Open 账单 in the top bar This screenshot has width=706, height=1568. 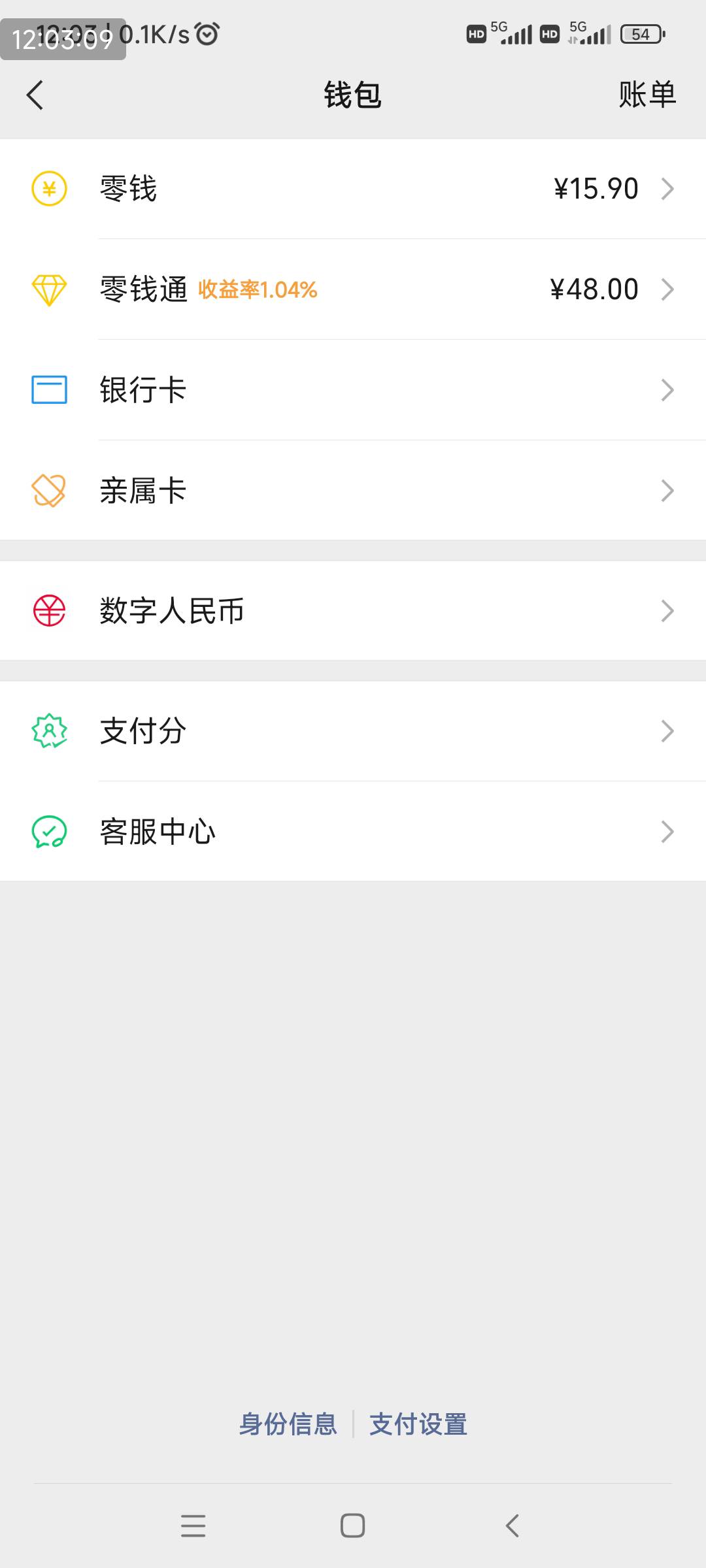pos(647,95)
